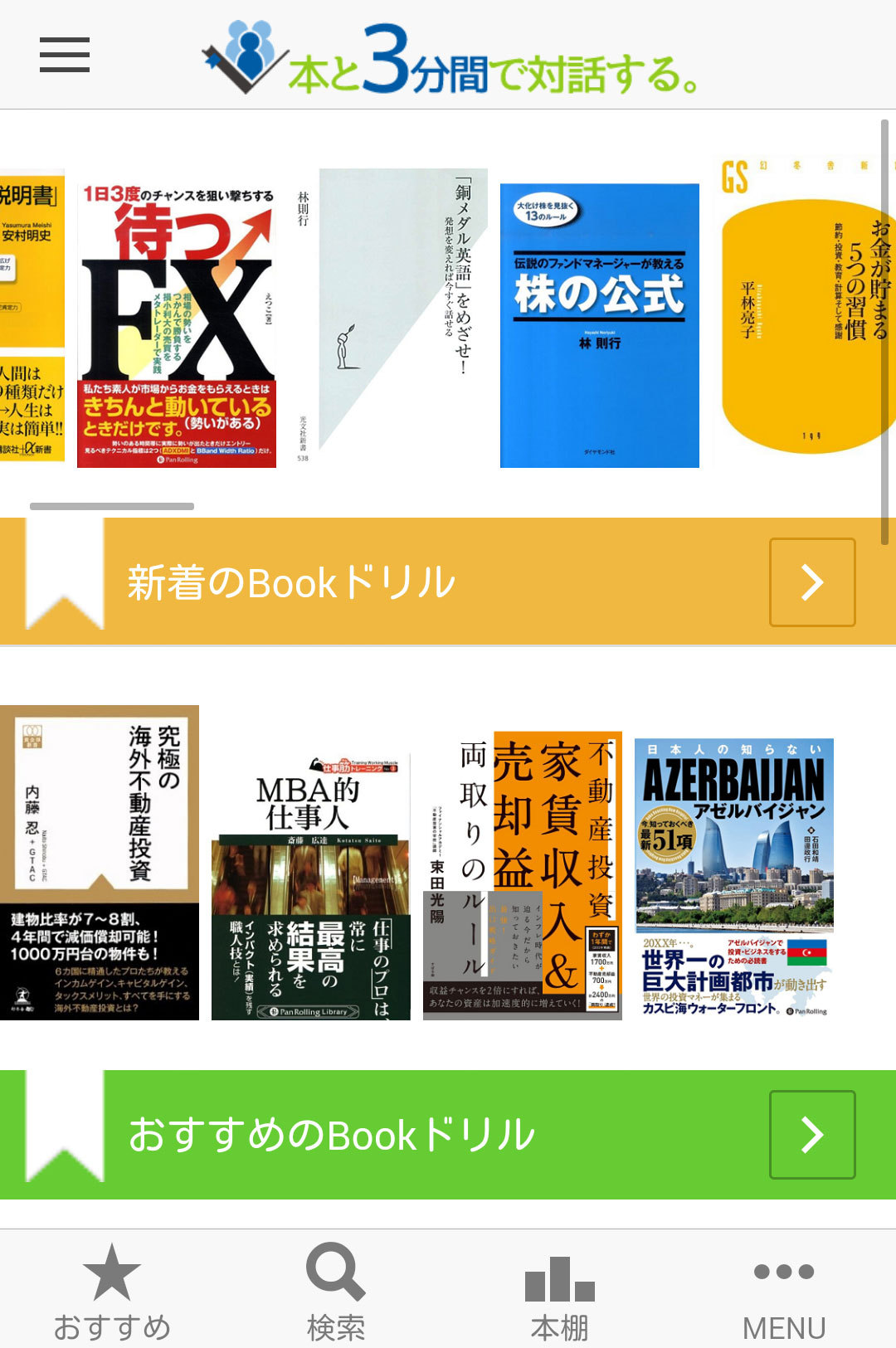This screenshot has width=896, height=1348.
Task: Open the AZERBAIJAN アゼルバイジャン book
Action: point(734,878)
